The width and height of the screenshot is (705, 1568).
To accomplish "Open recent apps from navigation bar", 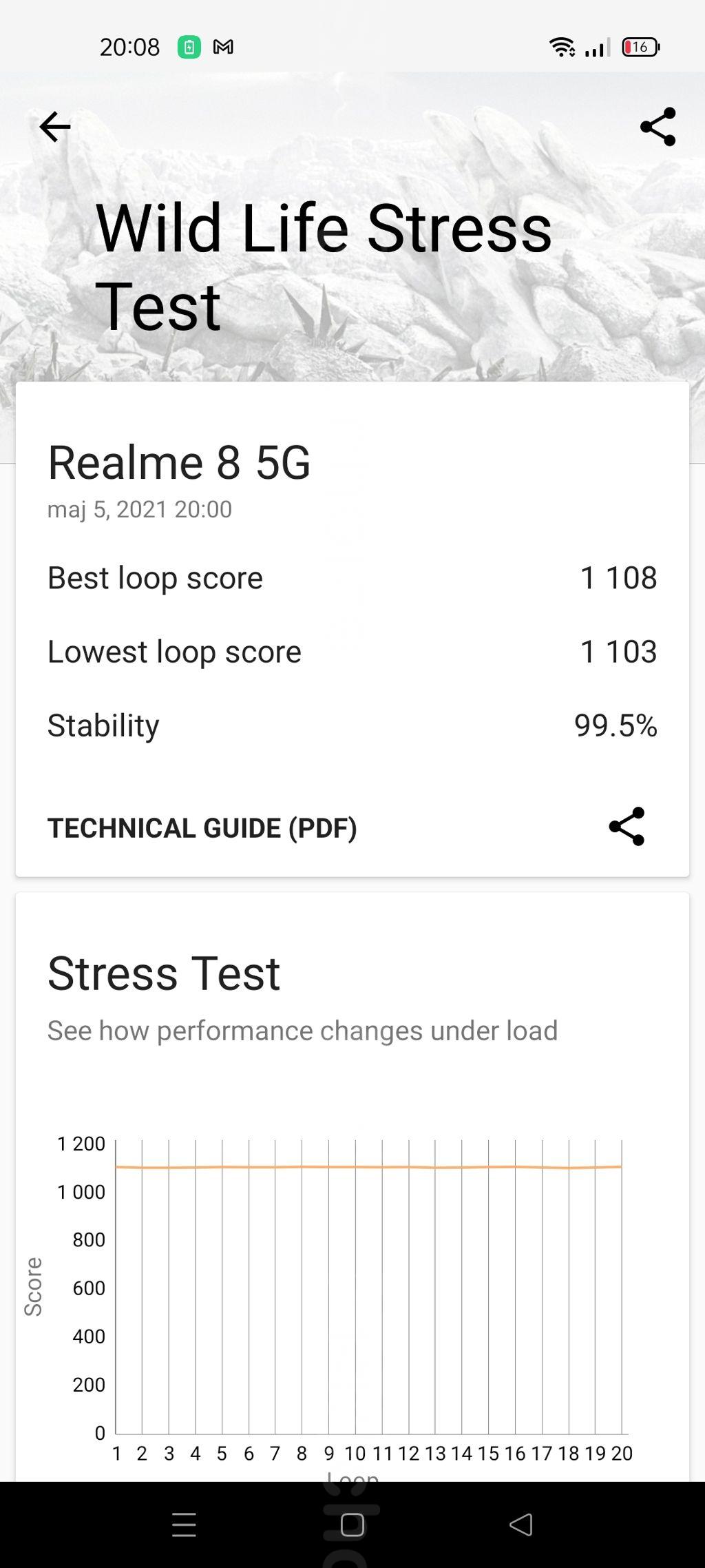I will pos(184,1525).
